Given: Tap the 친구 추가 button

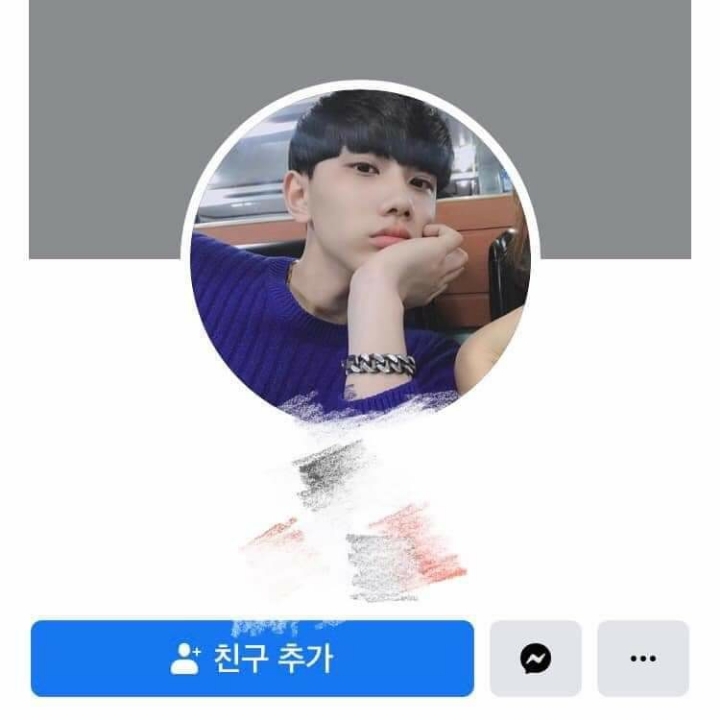Looking at the screenshot, I should point(252,658).
